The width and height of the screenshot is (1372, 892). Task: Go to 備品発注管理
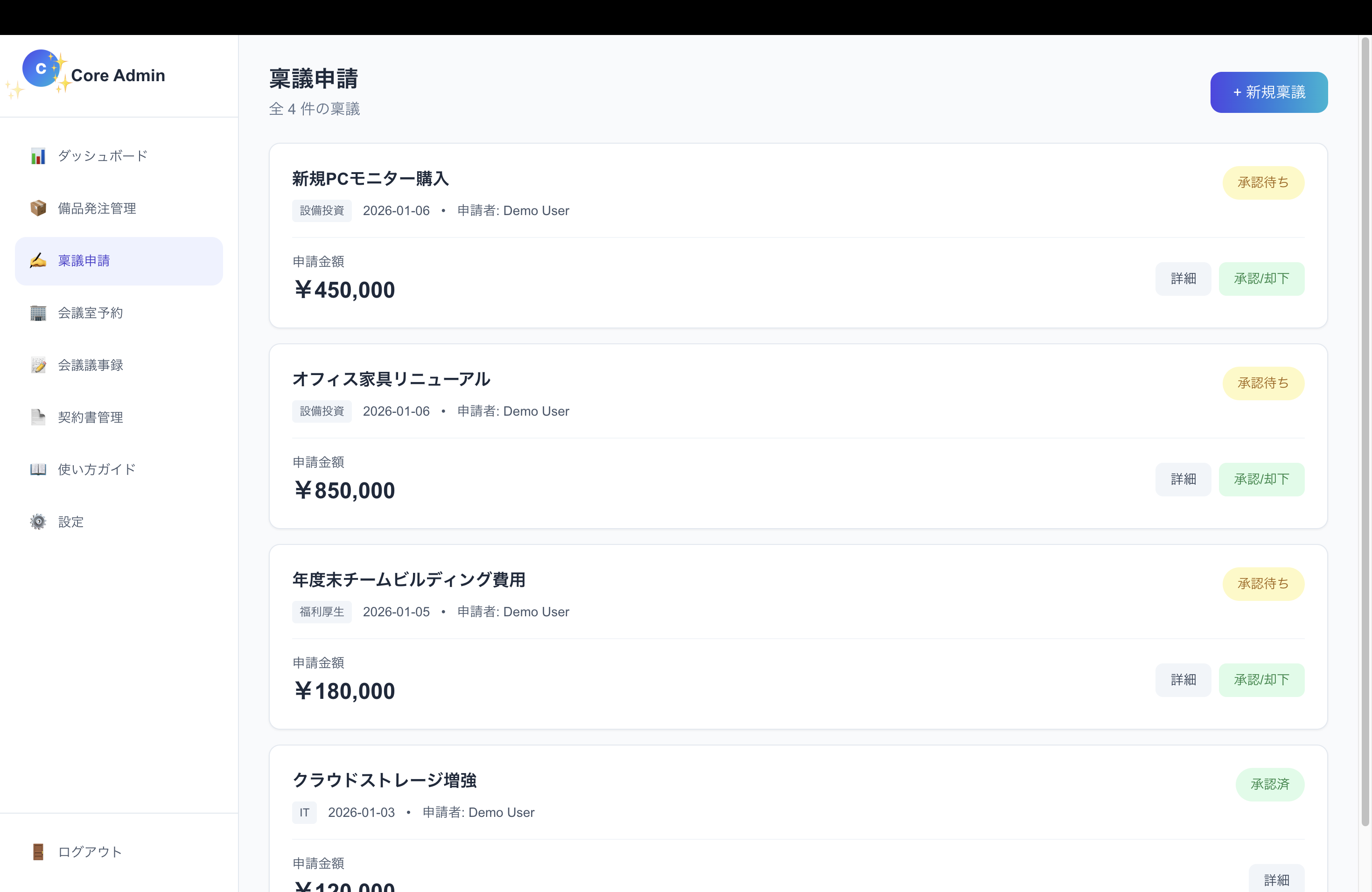point(97,209)
